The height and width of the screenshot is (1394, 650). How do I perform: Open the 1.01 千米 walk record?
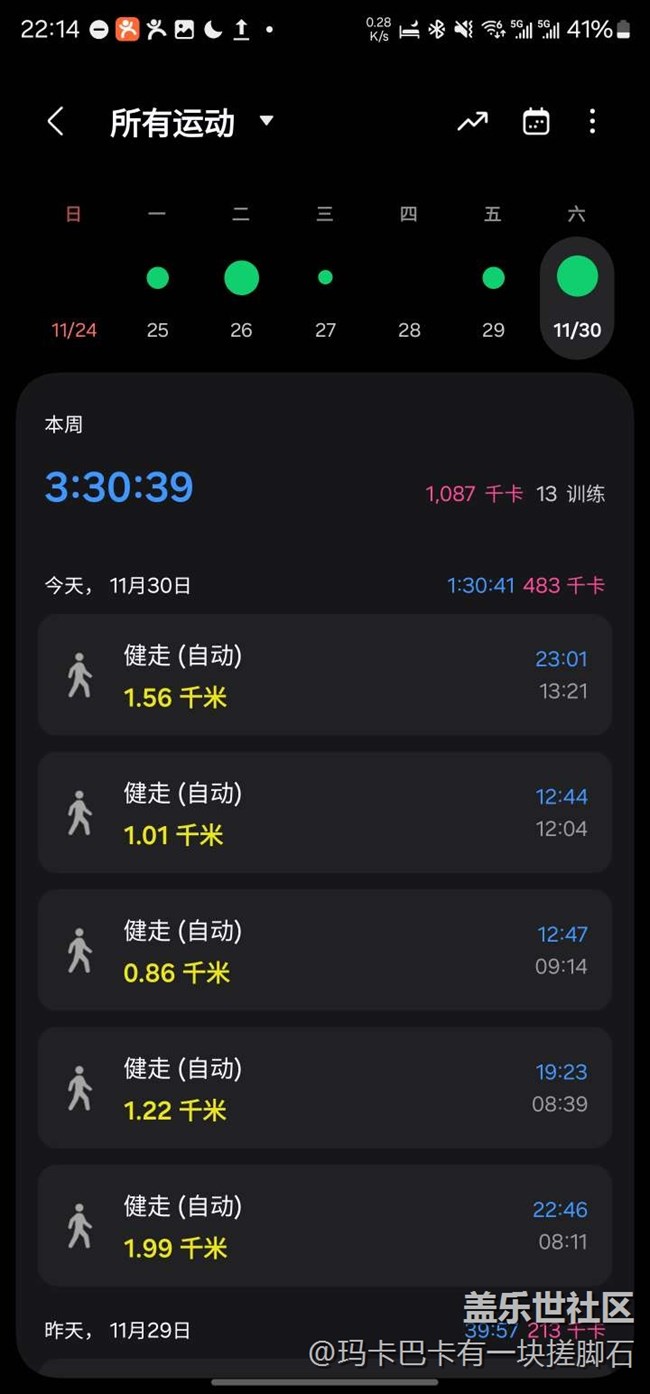tap(325, 812)
